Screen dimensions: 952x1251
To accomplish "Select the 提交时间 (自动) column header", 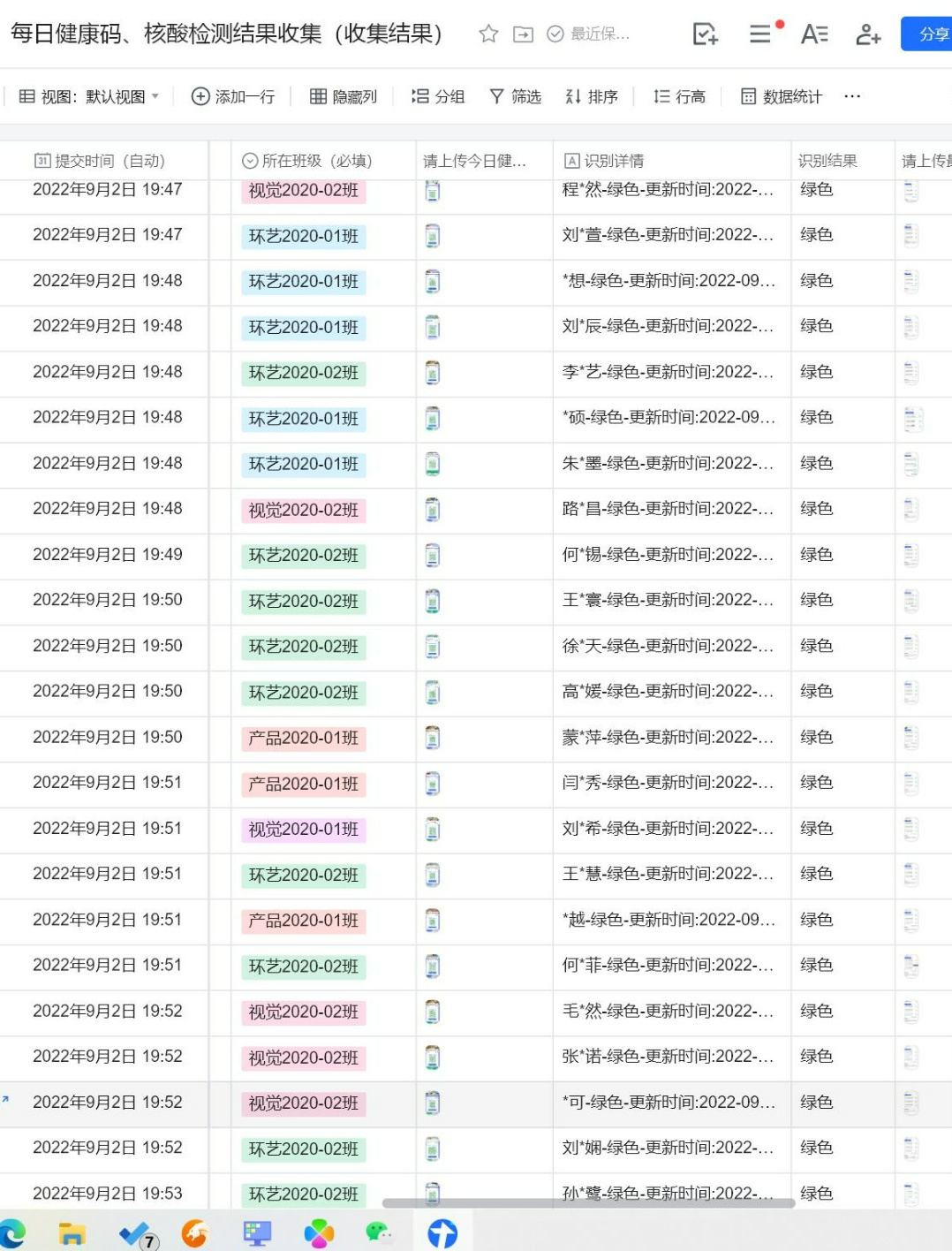I will click(100, 161).
